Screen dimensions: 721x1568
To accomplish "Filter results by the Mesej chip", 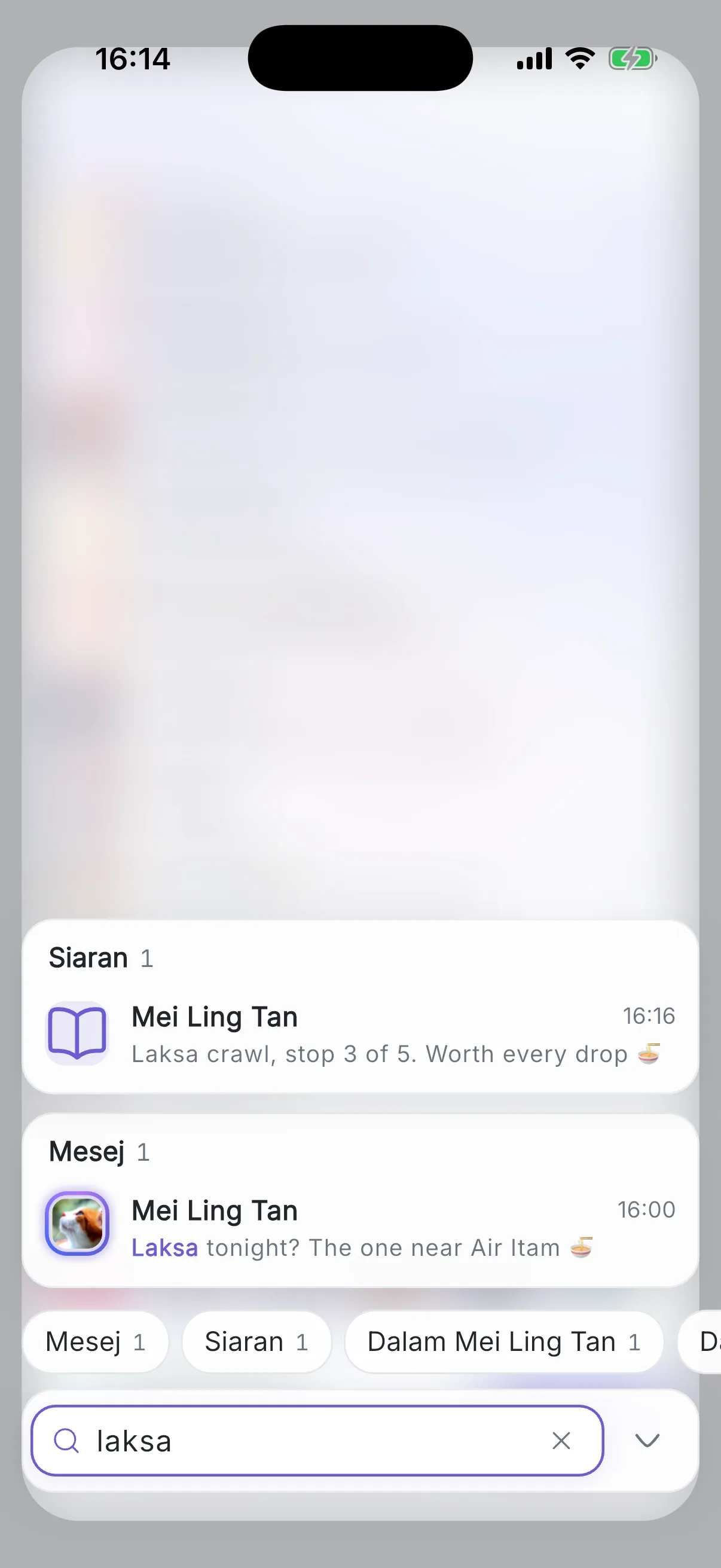I will (96, 1341).
